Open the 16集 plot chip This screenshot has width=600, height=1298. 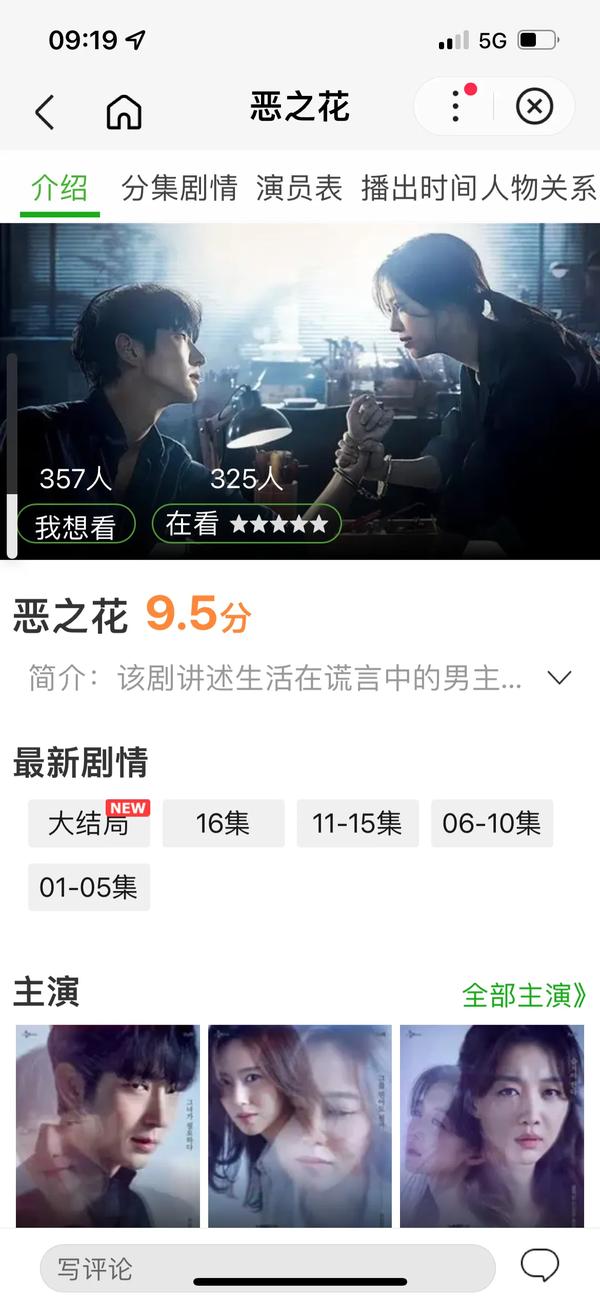click(x=223, y=824)
